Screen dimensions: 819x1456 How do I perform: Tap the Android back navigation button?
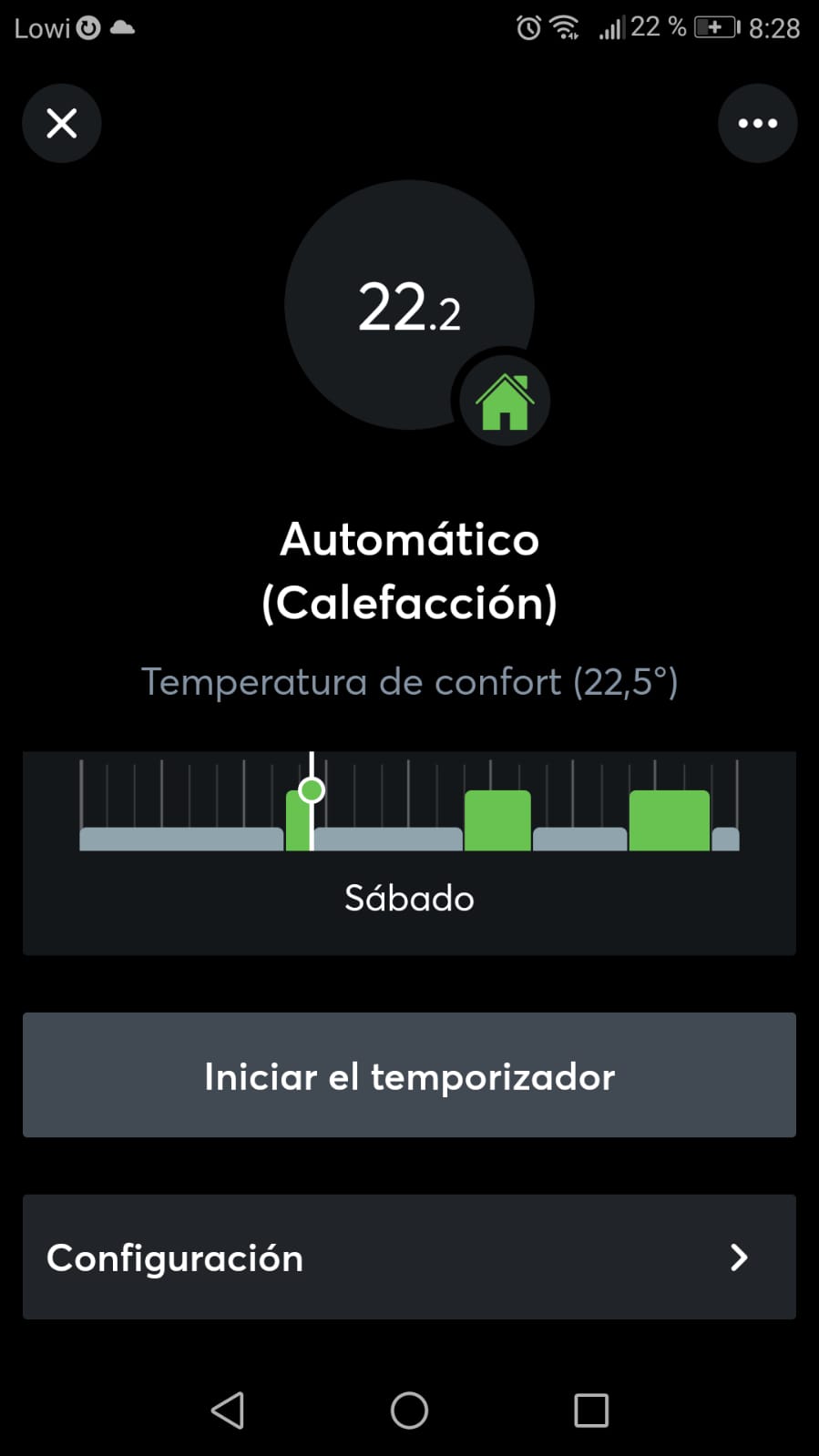coord(226,1410)
